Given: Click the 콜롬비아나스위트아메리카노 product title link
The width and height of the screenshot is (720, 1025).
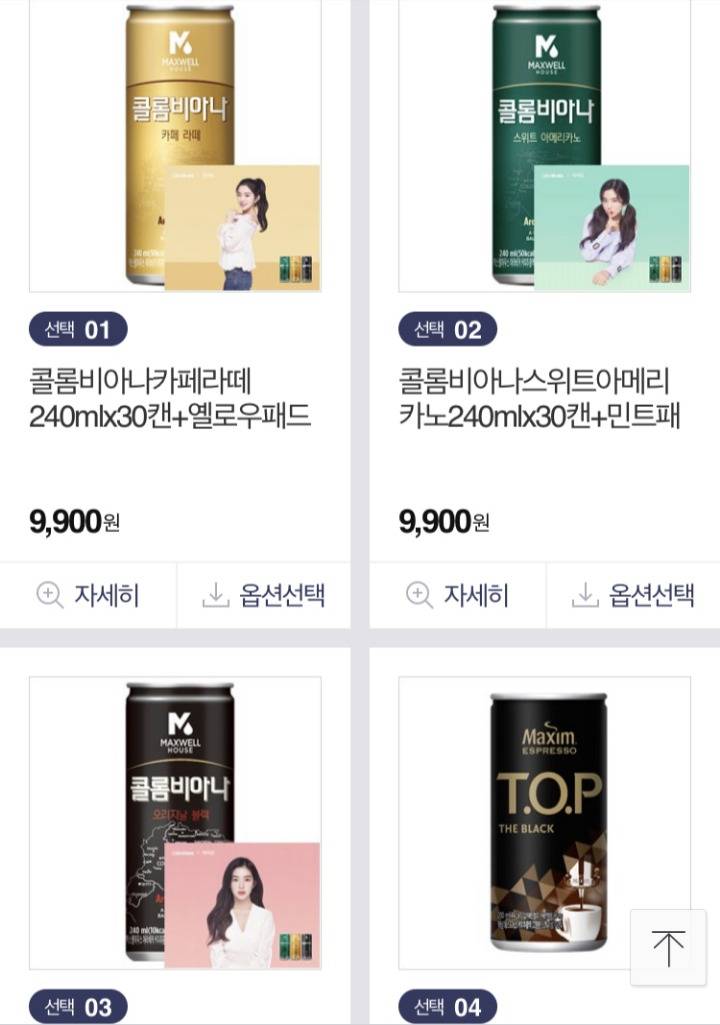Looking at the screenshot, I should click(x=540, y=393).
